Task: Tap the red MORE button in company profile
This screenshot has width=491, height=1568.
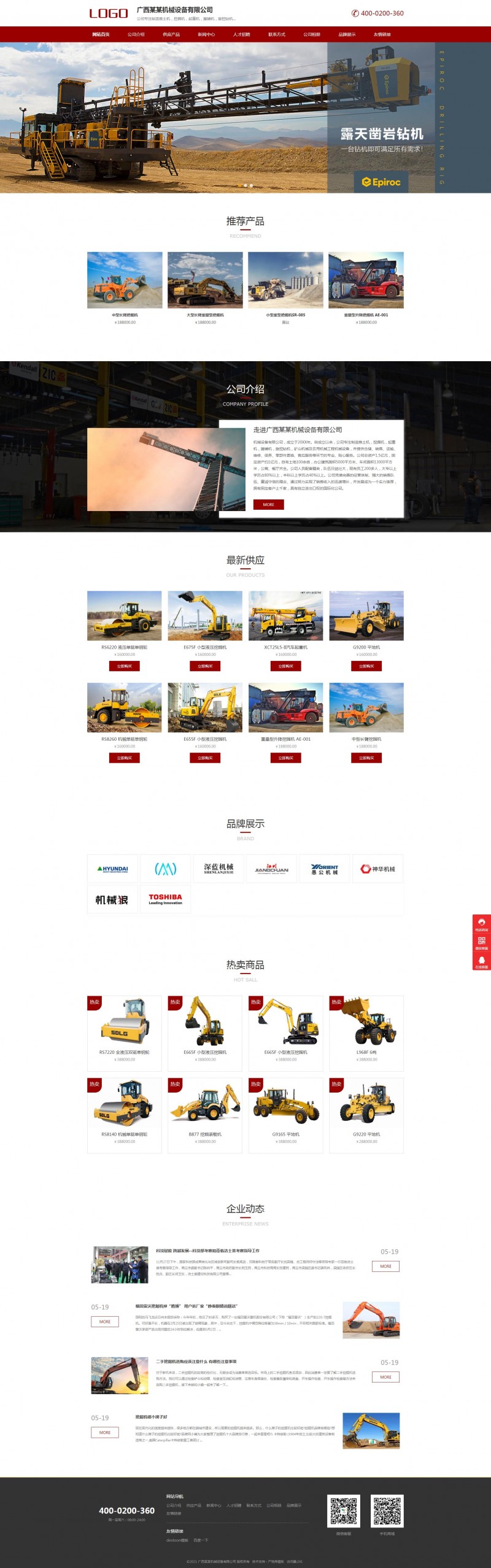Action: [x=268, y=504]
